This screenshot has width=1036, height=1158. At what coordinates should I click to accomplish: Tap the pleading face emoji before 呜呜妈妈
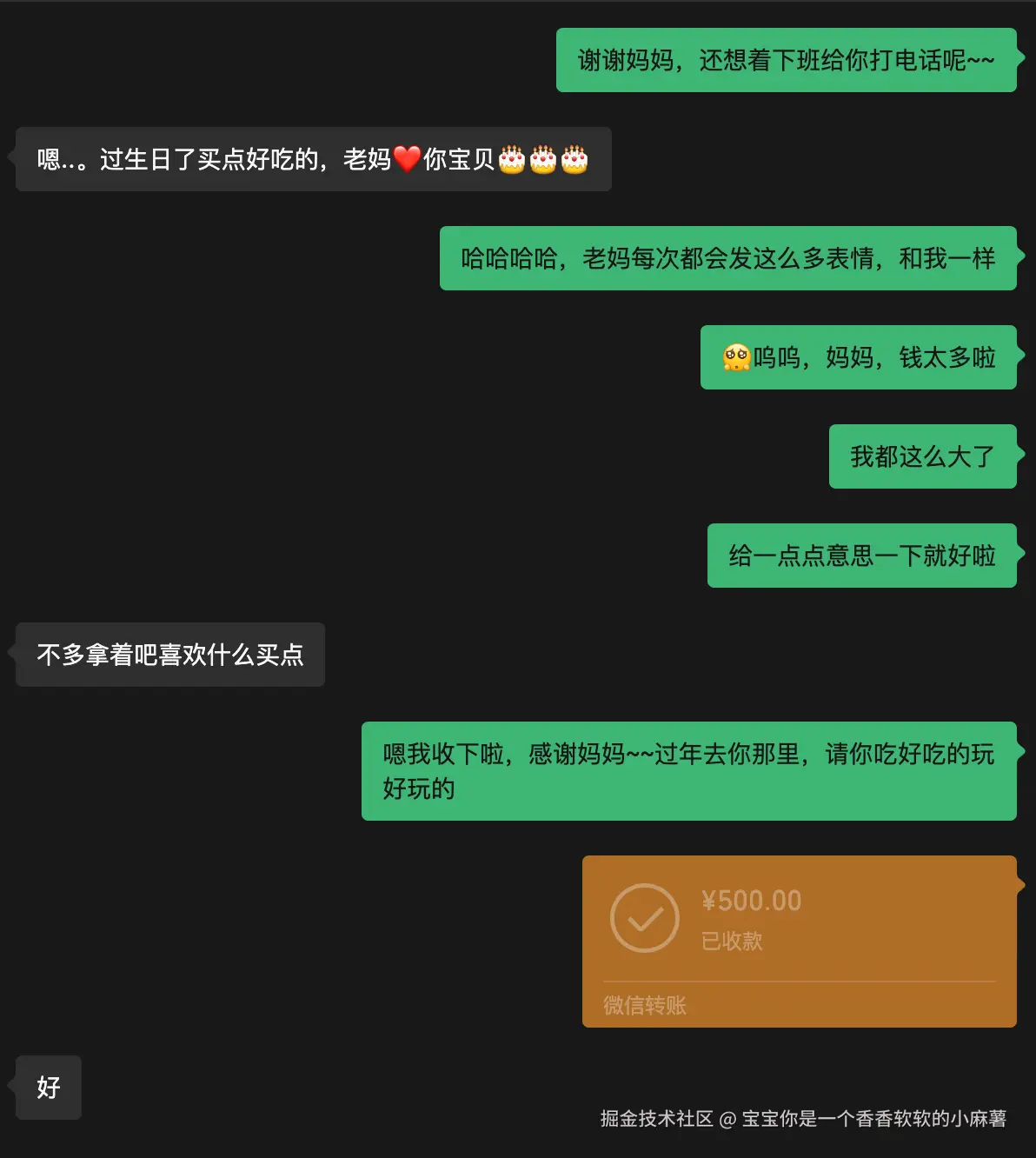click(735, 356)
